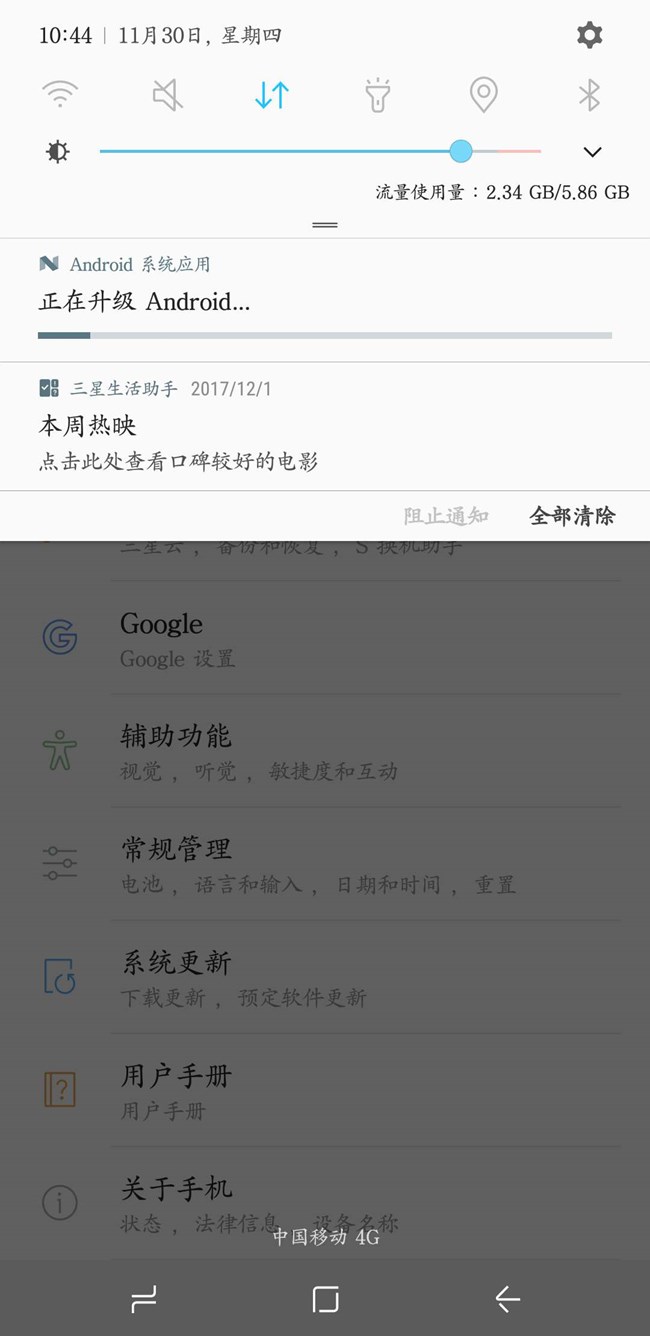
Task: Toggle the sound mute quick setting
Action: [167, 95]
